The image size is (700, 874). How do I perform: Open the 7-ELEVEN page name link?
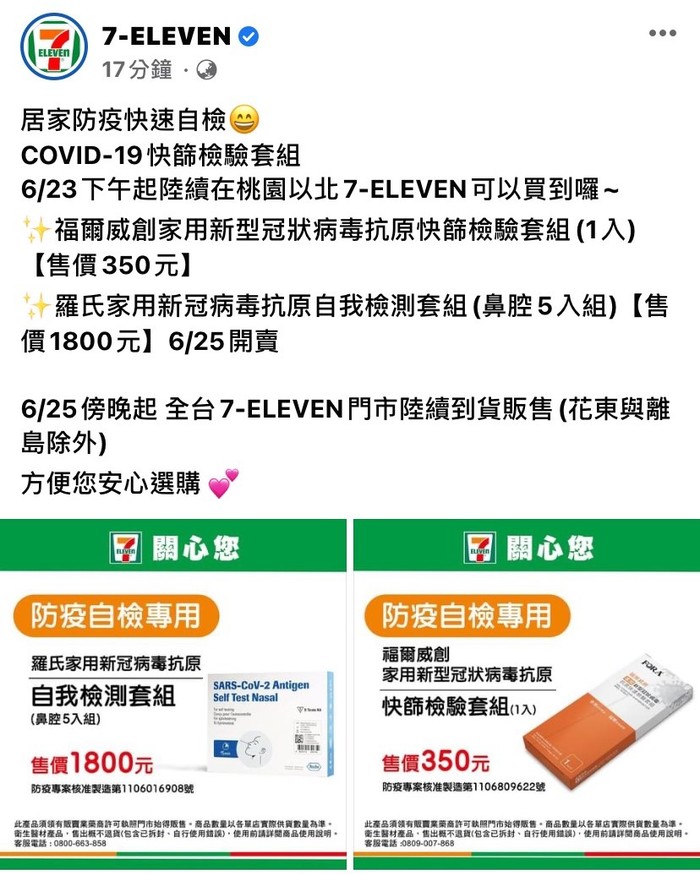coord(166,36)
